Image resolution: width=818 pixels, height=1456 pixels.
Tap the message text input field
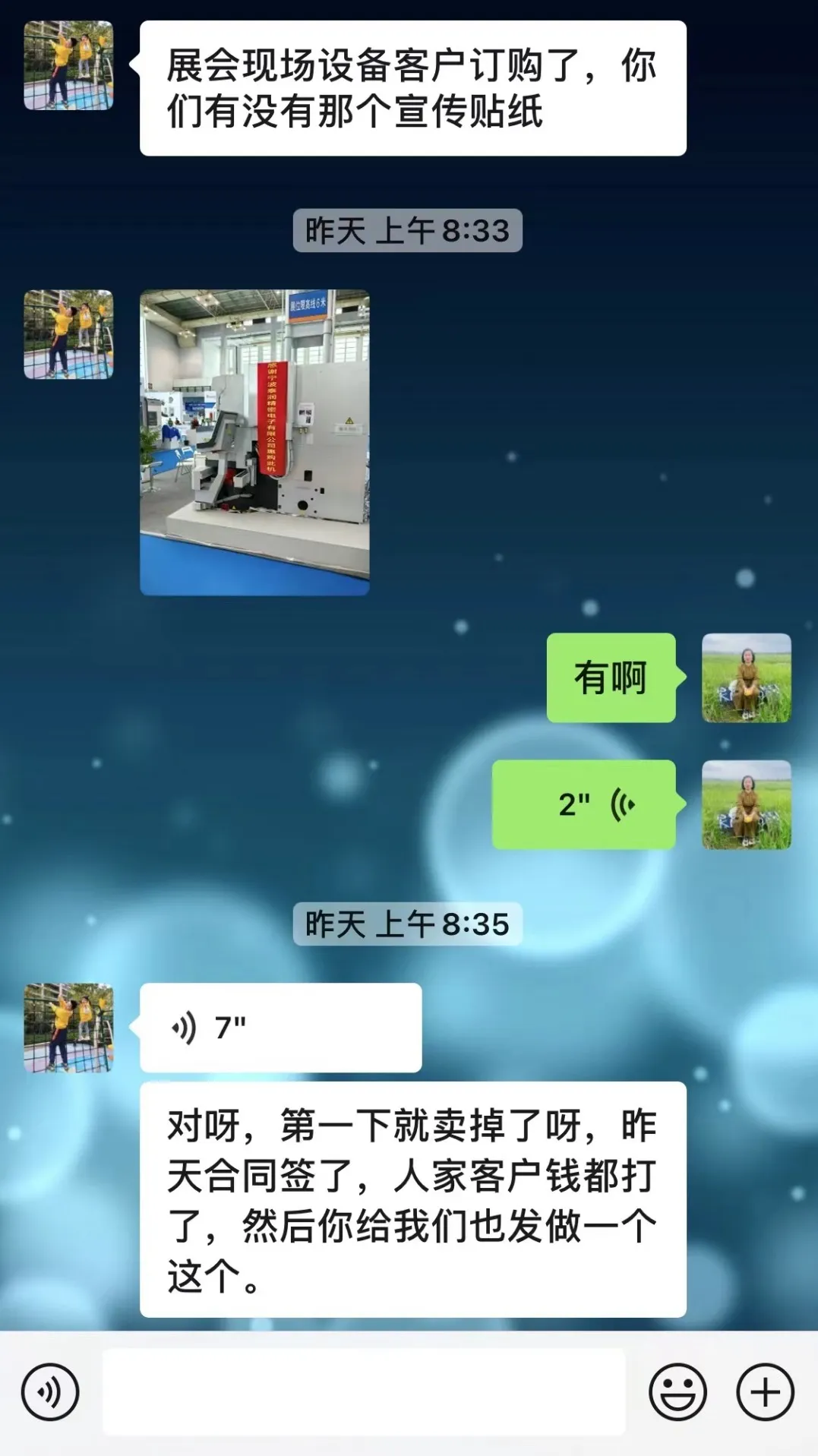[363, 1391]
